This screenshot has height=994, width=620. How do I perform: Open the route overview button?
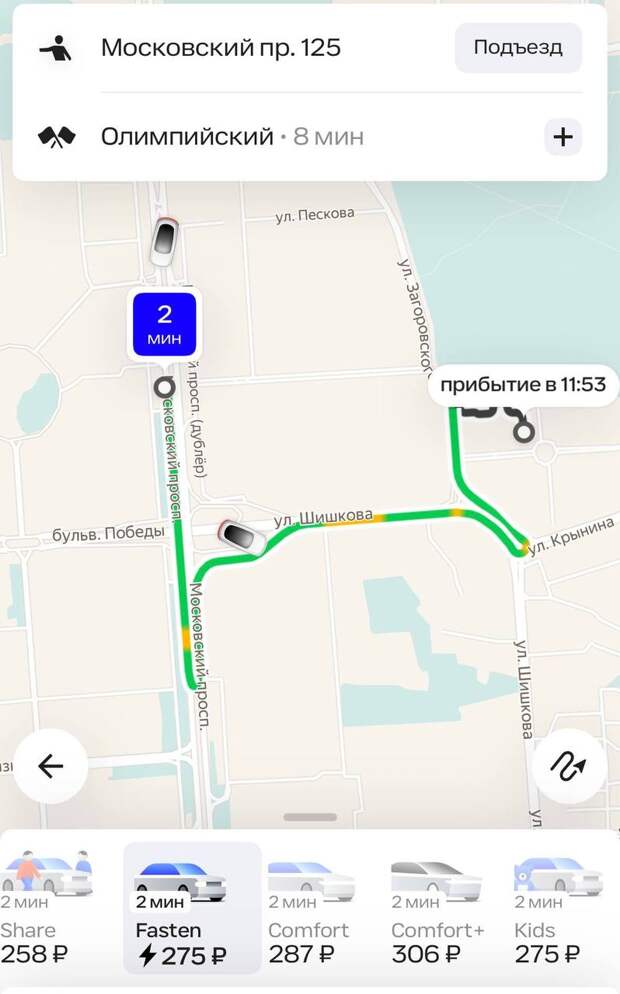(x=569, y=766)
